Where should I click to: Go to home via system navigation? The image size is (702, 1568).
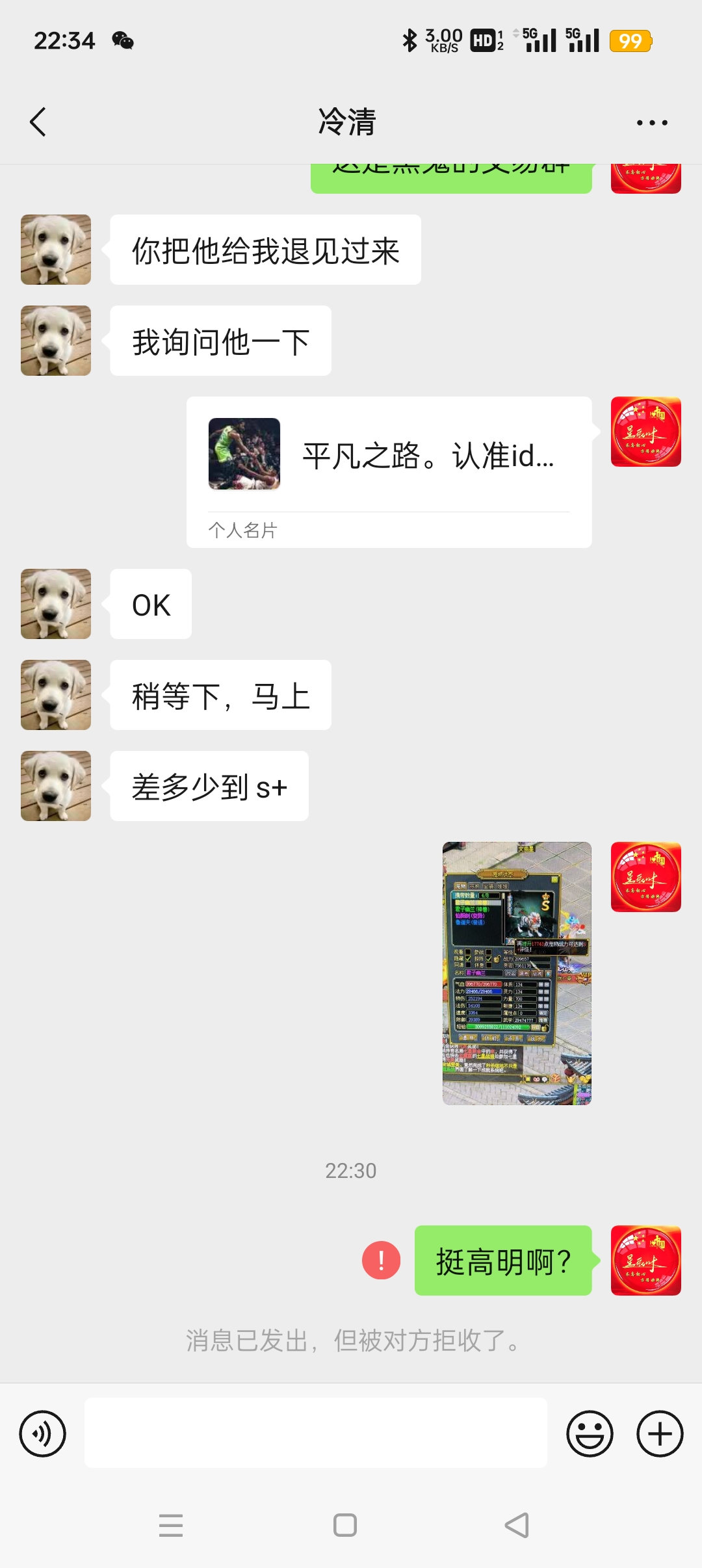point(344,1525)
